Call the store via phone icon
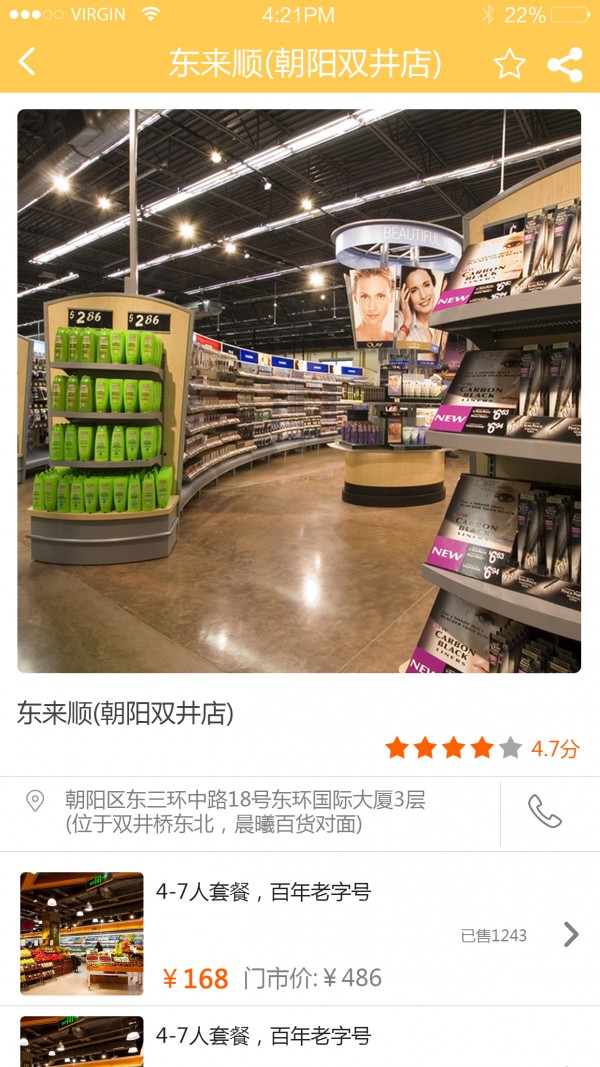Screen dimensions: 600x1067 click(x=545, y=812)
